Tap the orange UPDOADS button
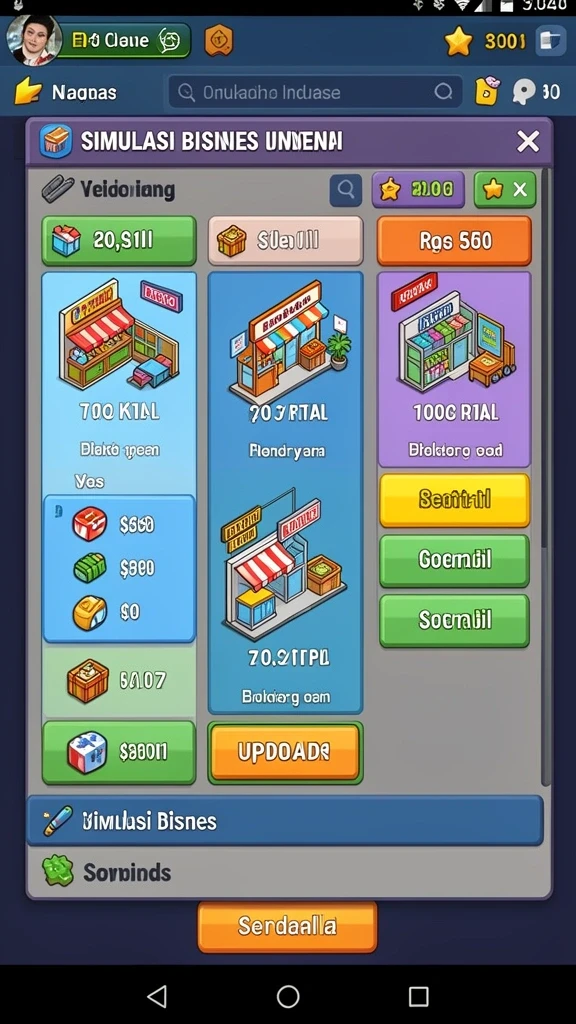Screen dimensions: 576x1024 285,752
